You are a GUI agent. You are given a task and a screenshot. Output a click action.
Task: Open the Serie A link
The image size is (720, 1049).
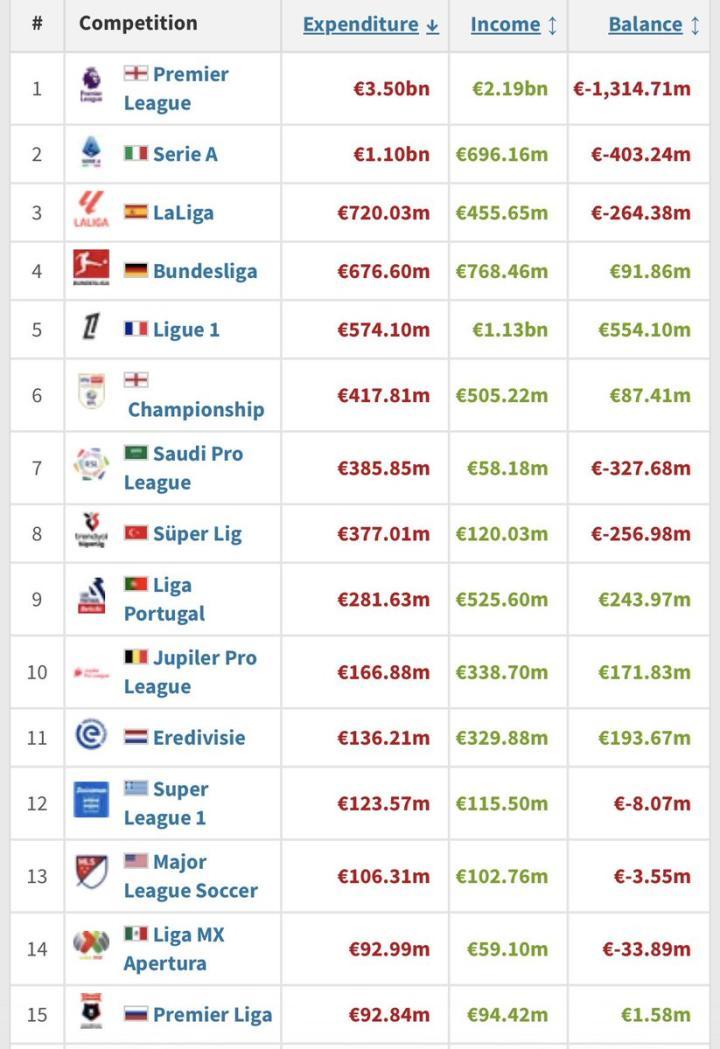[185, 155]
